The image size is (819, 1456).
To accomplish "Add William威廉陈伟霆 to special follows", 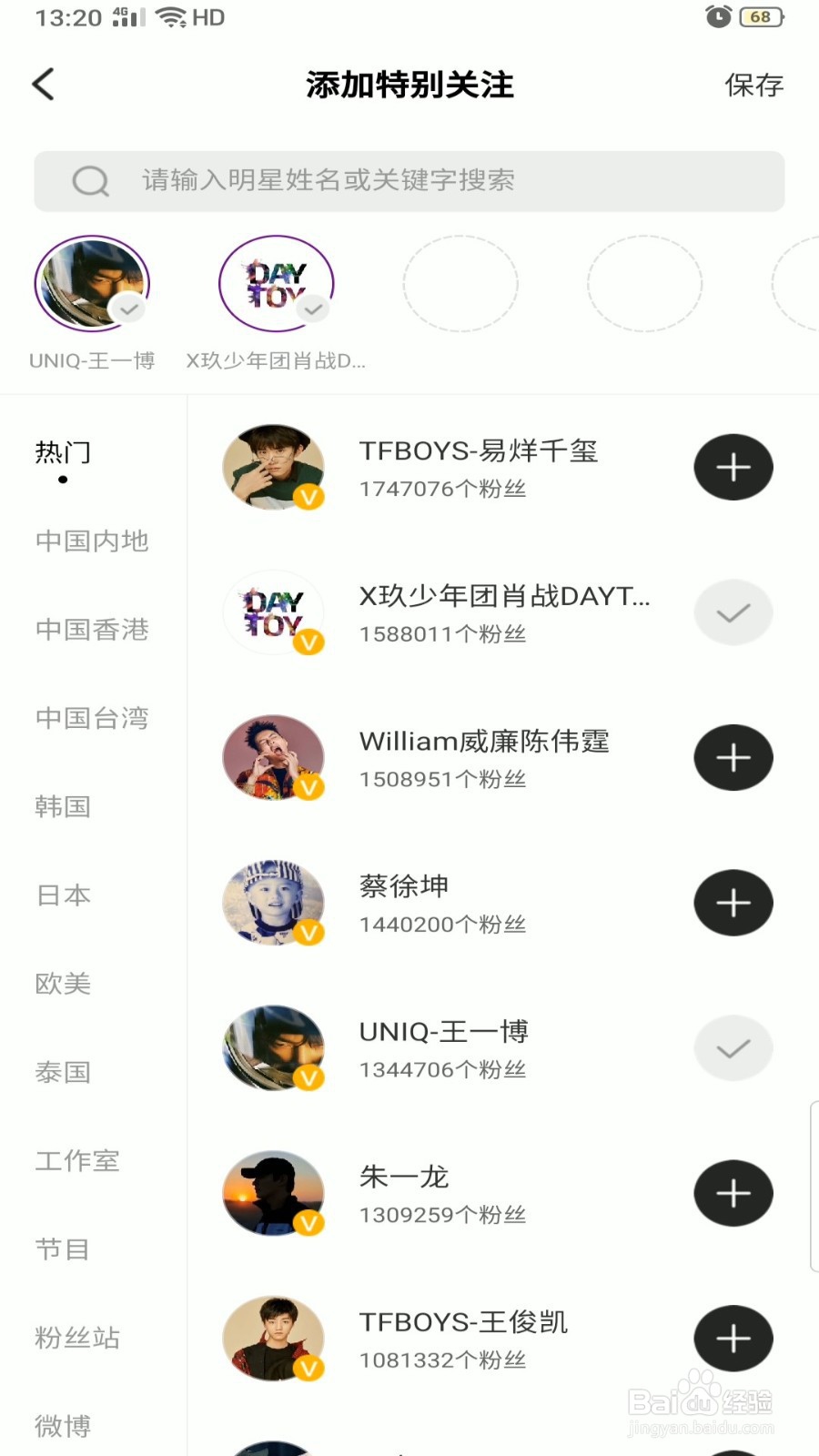I will 733,758.
